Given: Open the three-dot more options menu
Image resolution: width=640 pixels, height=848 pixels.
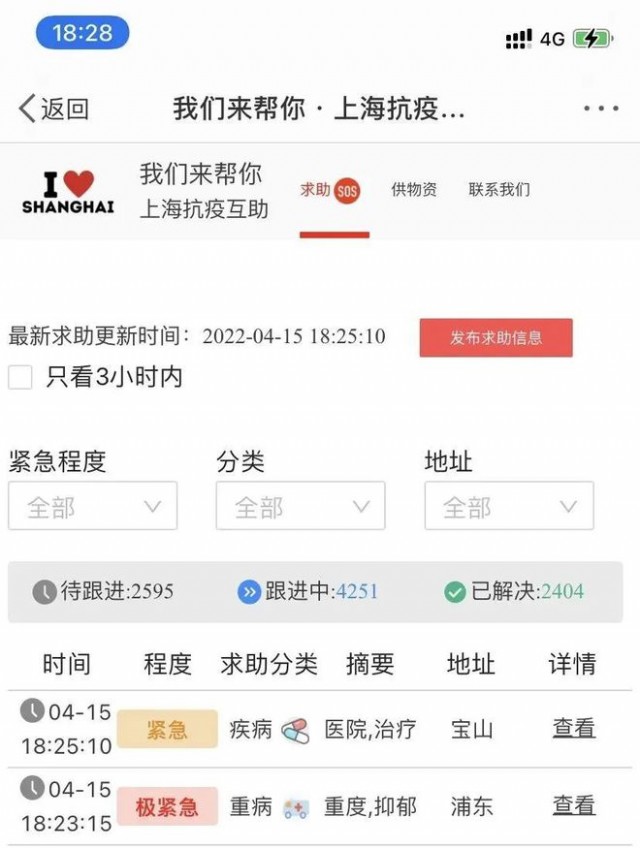Looking at the screenshot, I should pos(601,109).
